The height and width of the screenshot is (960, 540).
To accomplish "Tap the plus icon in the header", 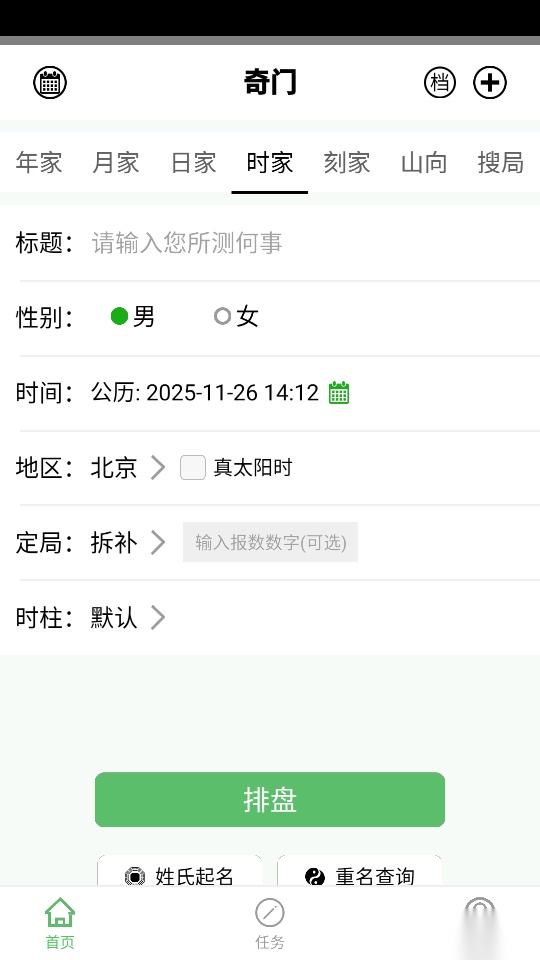I will point(490,82).
